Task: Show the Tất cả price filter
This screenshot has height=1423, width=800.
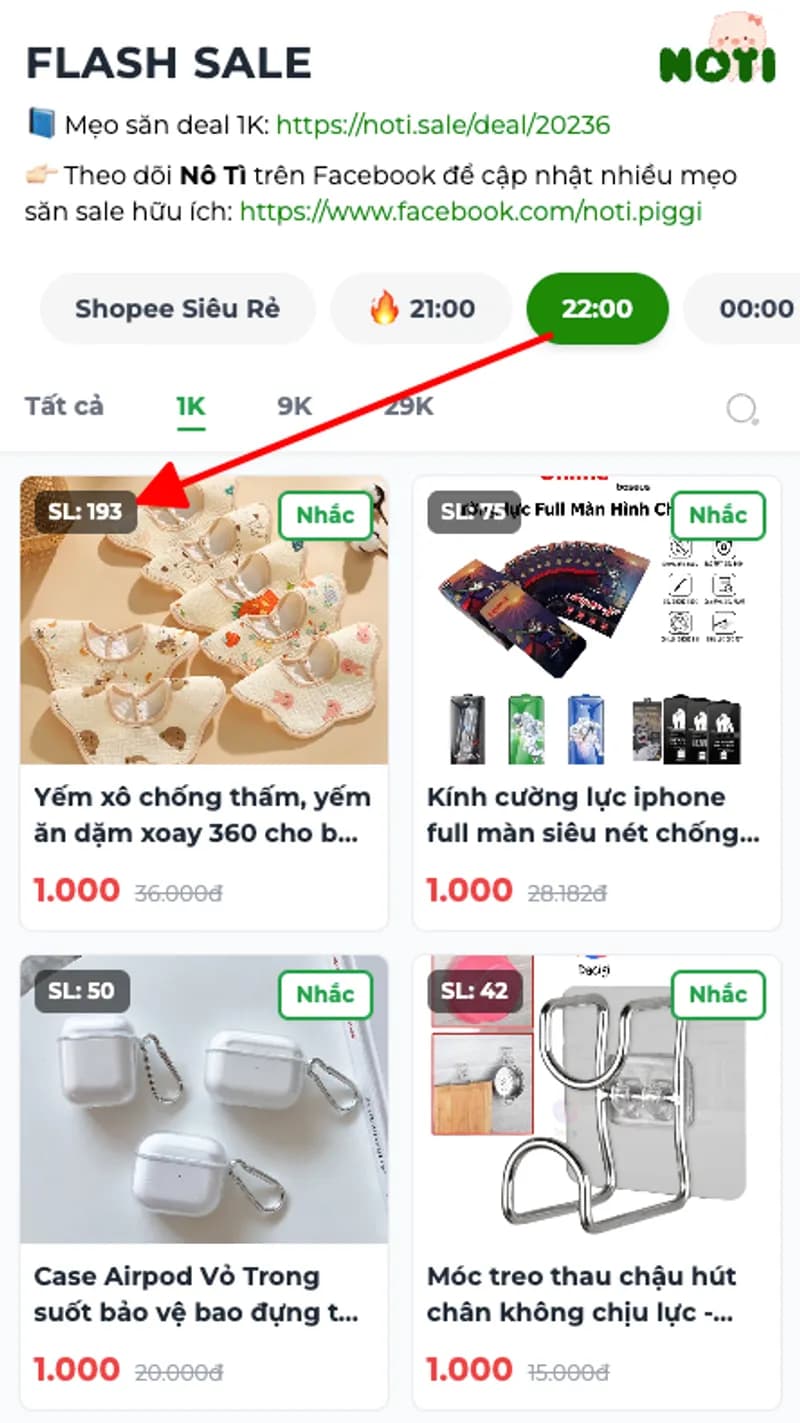Action: [x=64, y=406]
